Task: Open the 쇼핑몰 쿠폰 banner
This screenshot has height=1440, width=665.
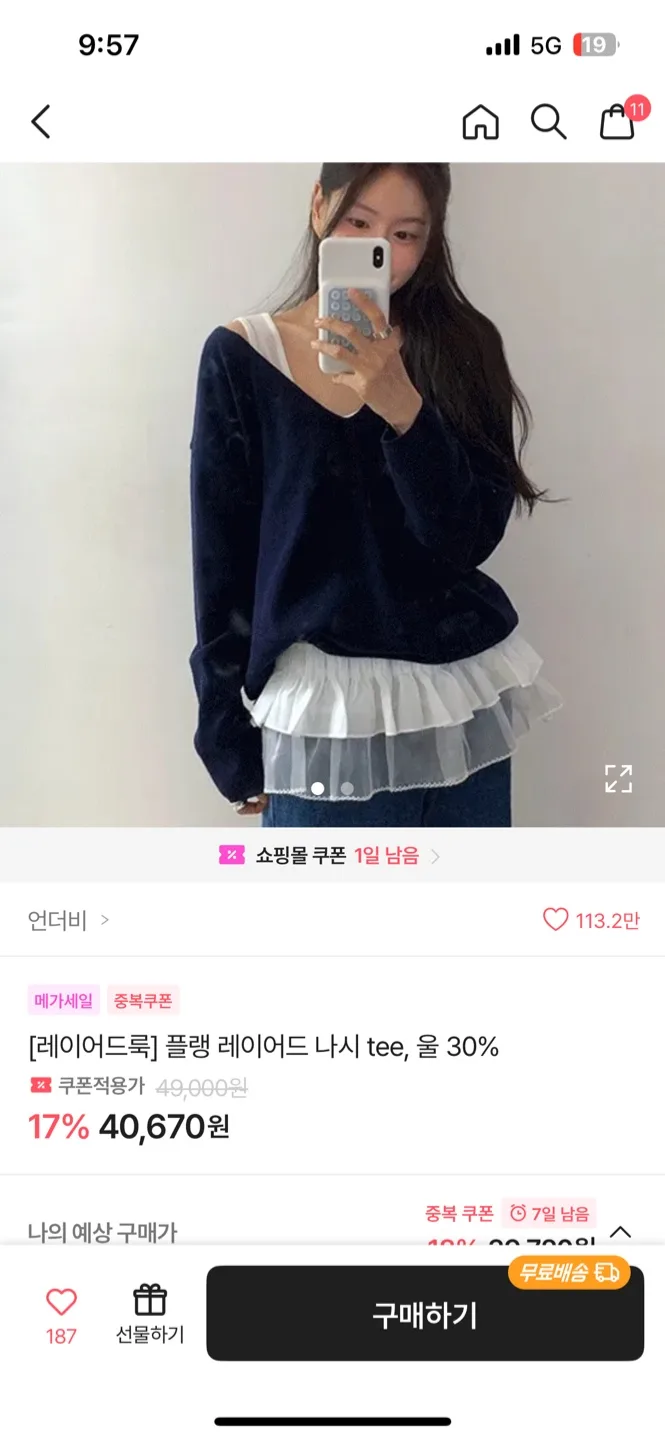Action: pyautogui.click(x=331, y=856)
